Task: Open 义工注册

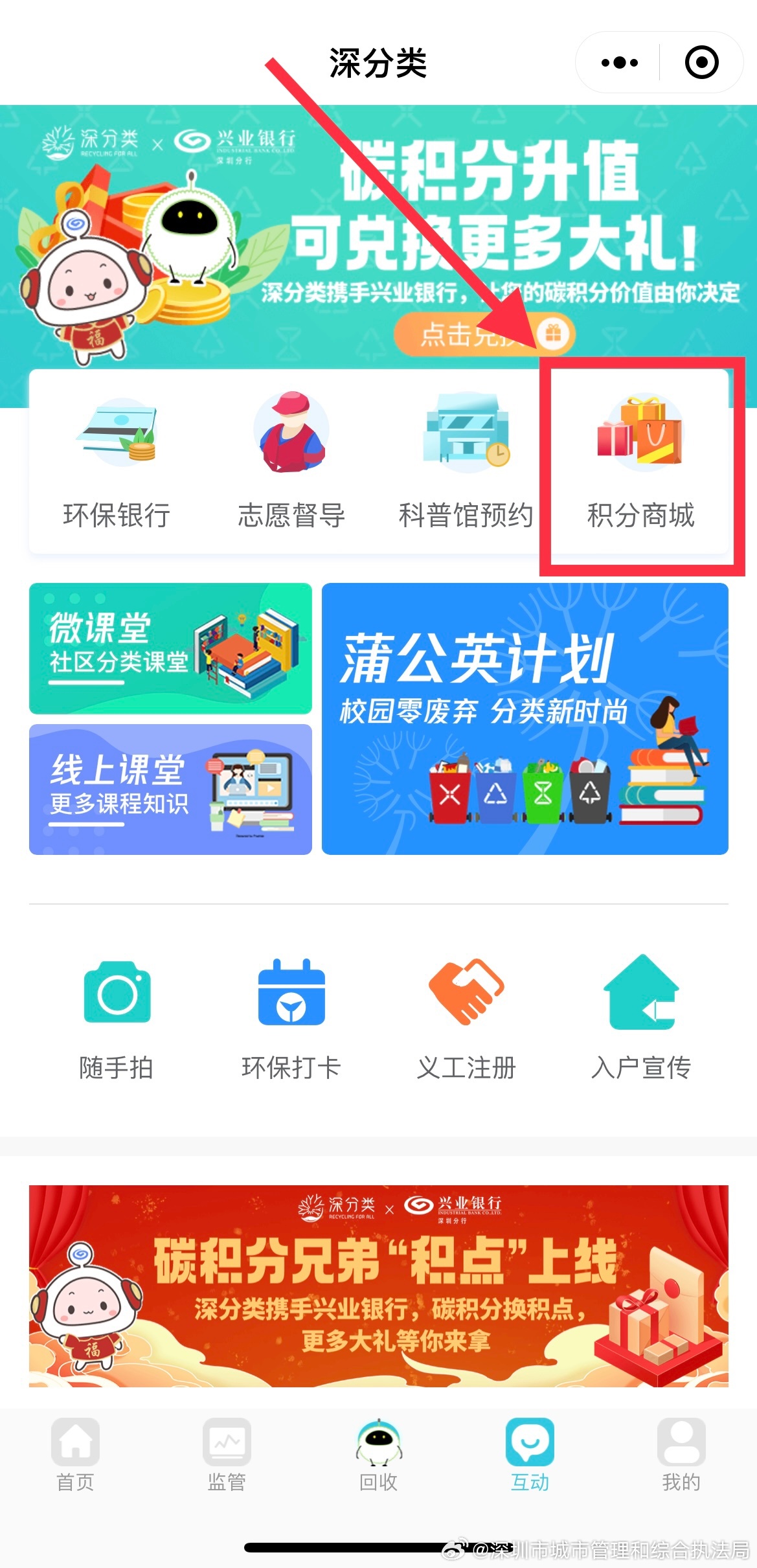Action: pyautogui.click(x=466, y=1017)
